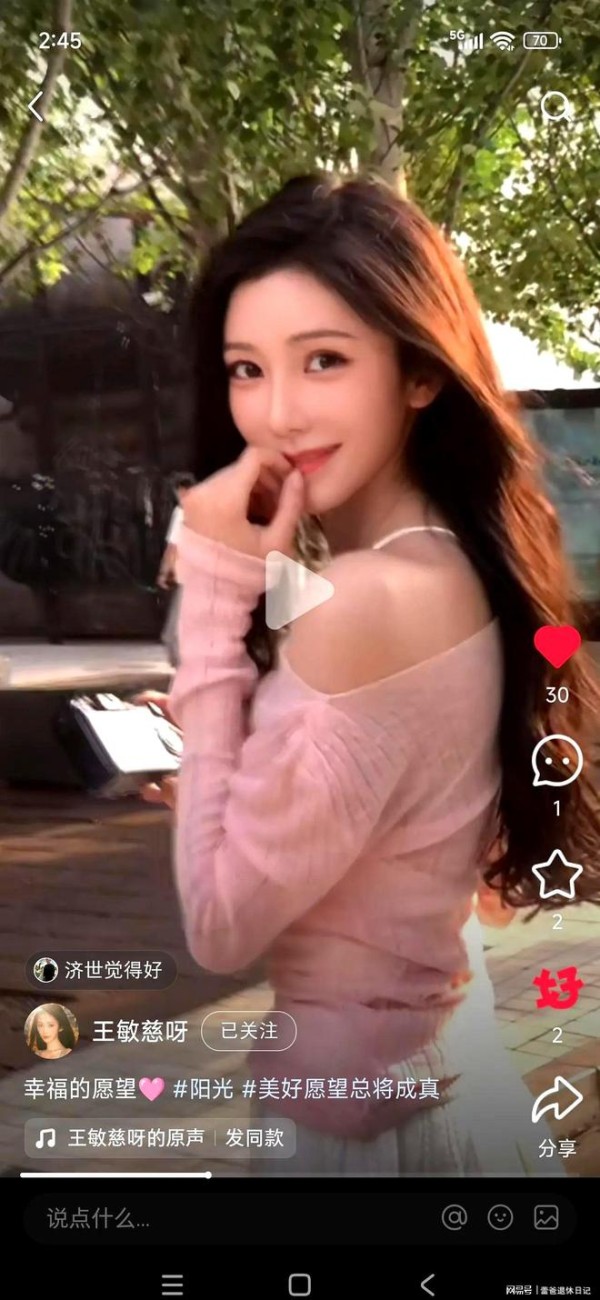Tap the system home button
The image size is (600, 1300).
coord(299,1284)
